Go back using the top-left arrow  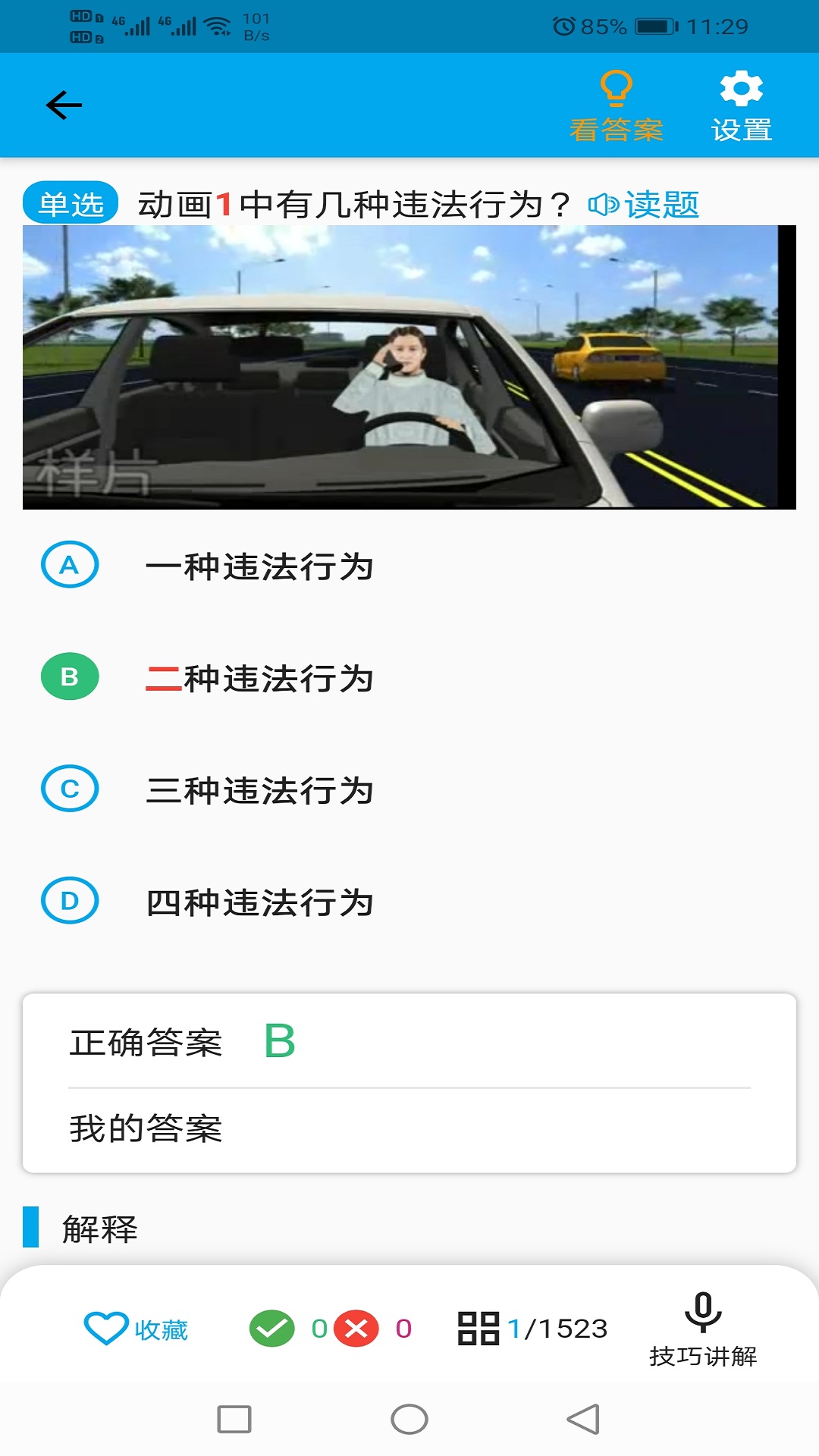(x=64, y=105)
